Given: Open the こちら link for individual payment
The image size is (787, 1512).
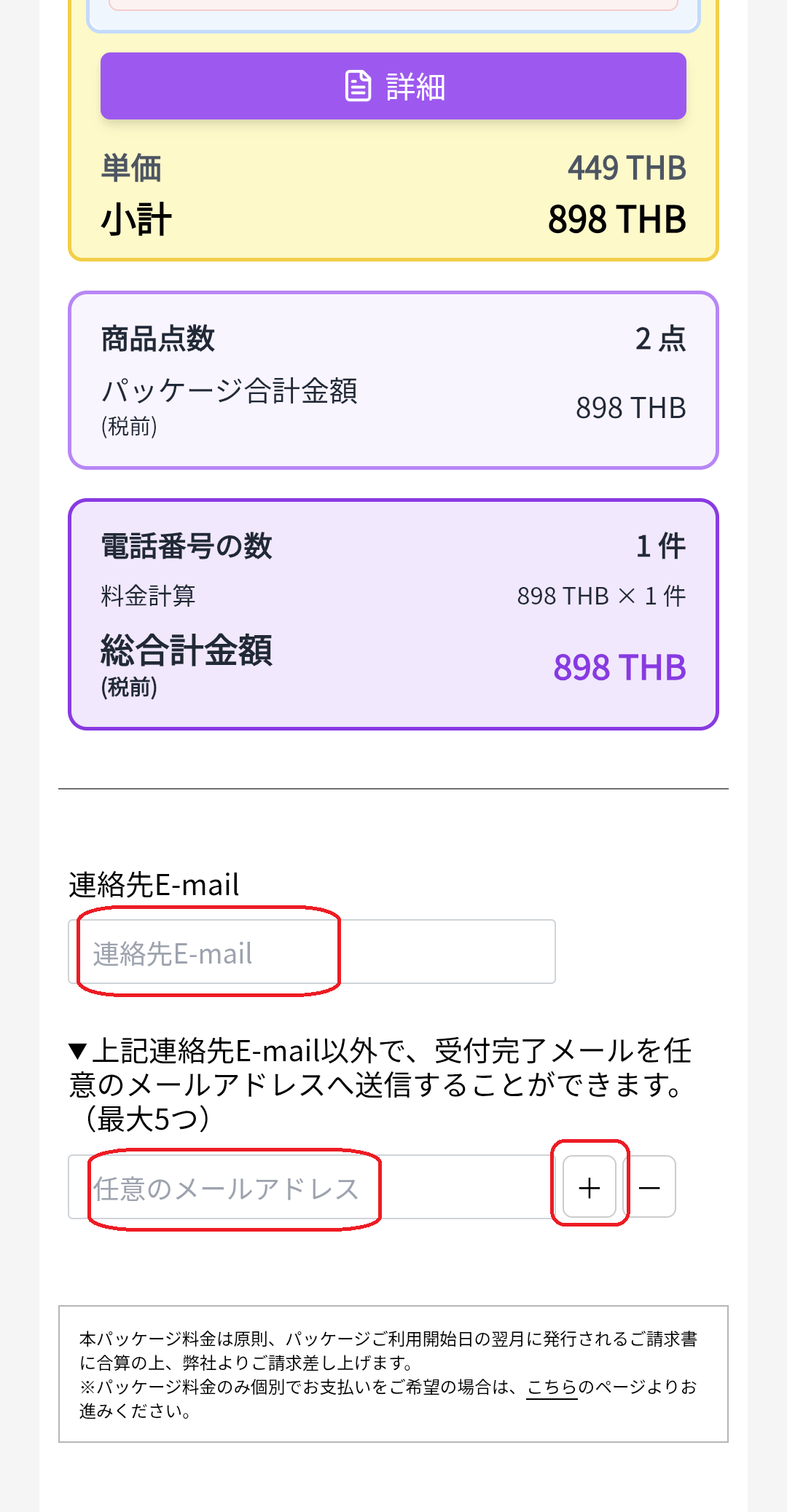Looking at the screenshot, I should coord(552,1387).
